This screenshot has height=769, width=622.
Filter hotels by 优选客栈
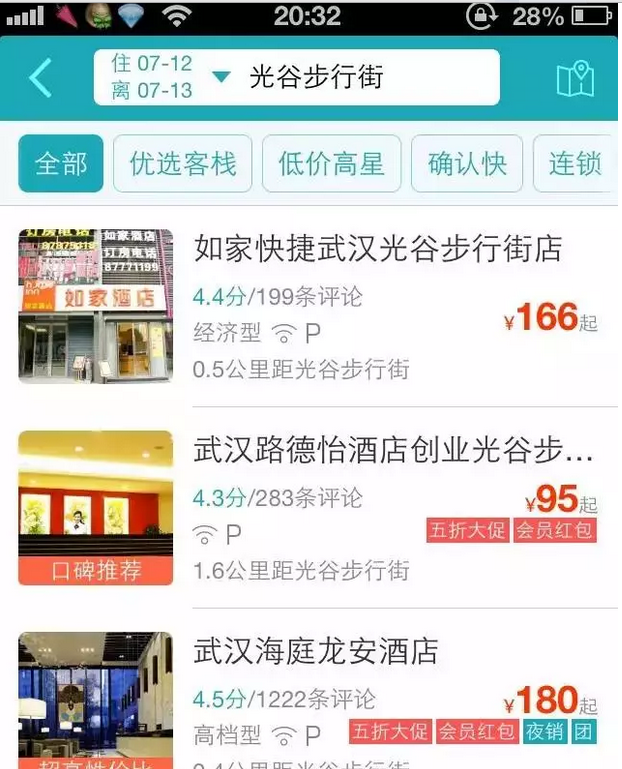click(183, 164)
